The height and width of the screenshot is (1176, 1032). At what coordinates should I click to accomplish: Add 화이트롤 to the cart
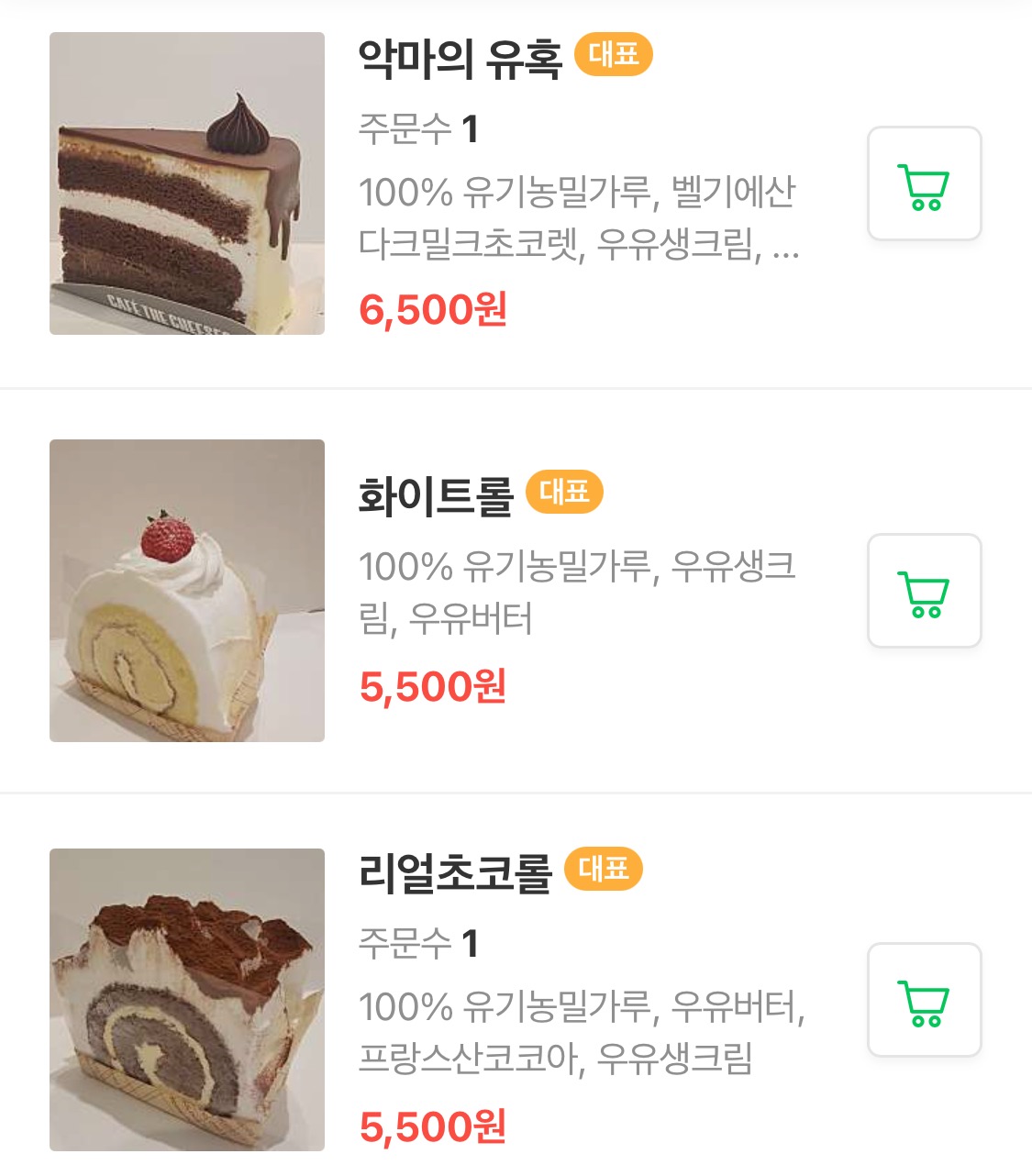[924, 591]
